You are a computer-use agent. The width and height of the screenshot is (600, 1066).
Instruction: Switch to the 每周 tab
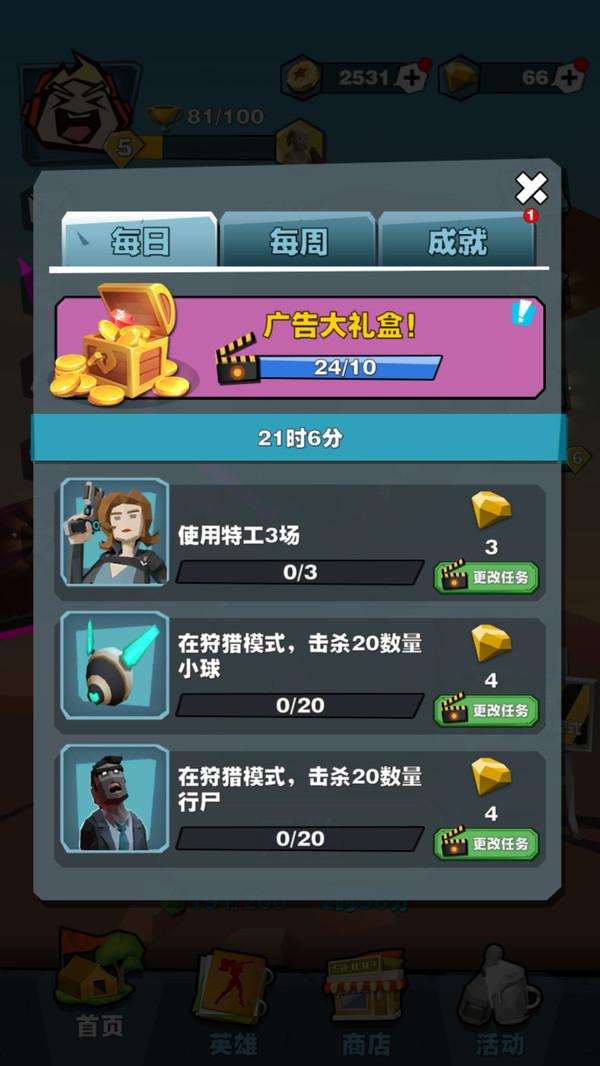tap(298, 241)
